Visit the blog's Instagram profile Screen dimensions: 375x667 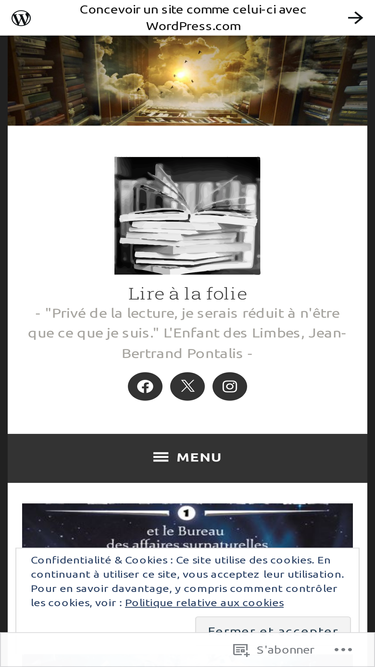230,386
